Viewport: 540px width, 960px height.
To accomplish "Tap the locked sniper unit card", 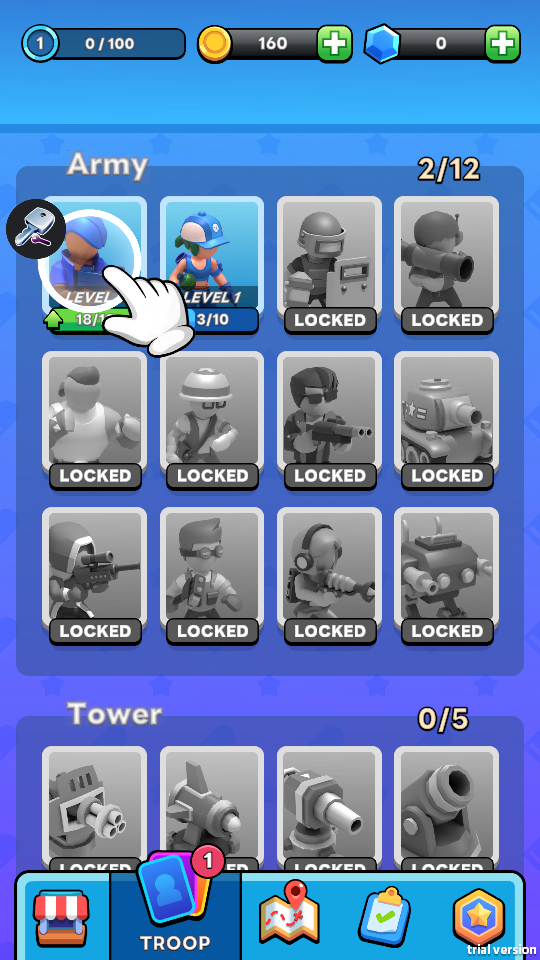I will tap(94, 576).
